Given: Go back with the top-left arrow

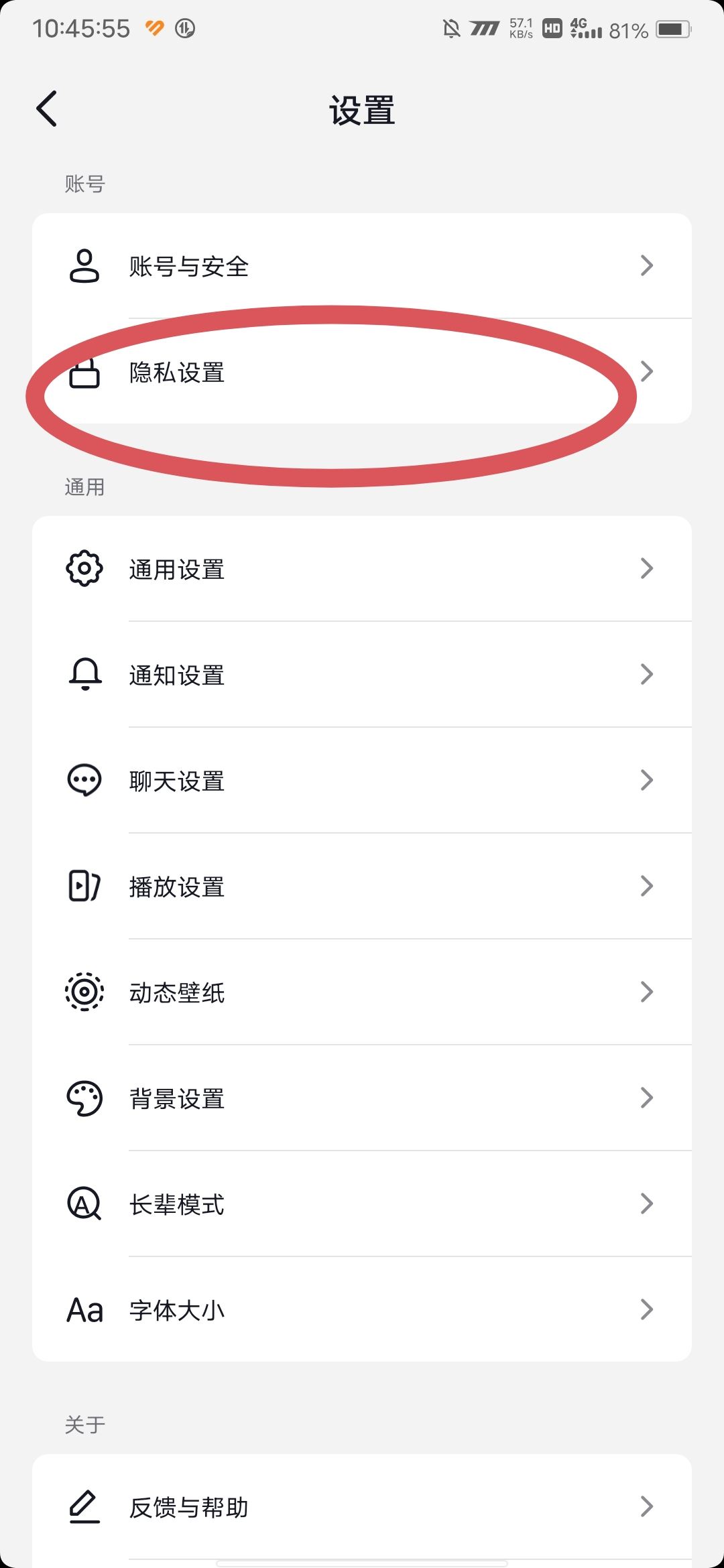Looking at the screenshot, I should click(x=47, y=108).
